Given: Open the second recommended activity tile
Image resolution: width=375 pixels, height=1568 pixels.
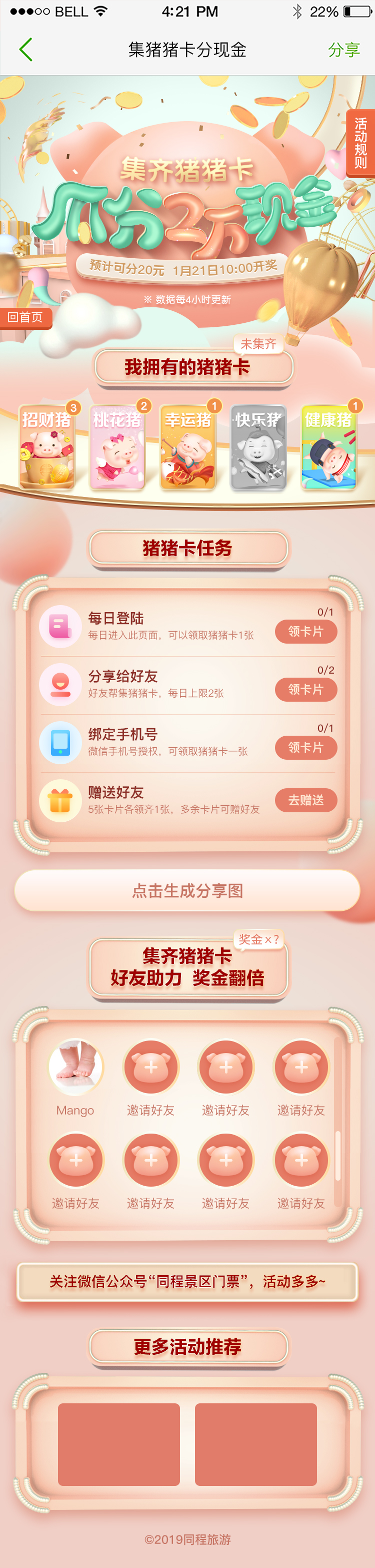Looking at the screenshot, I should pyautogui.click(x=256, y=1444).
